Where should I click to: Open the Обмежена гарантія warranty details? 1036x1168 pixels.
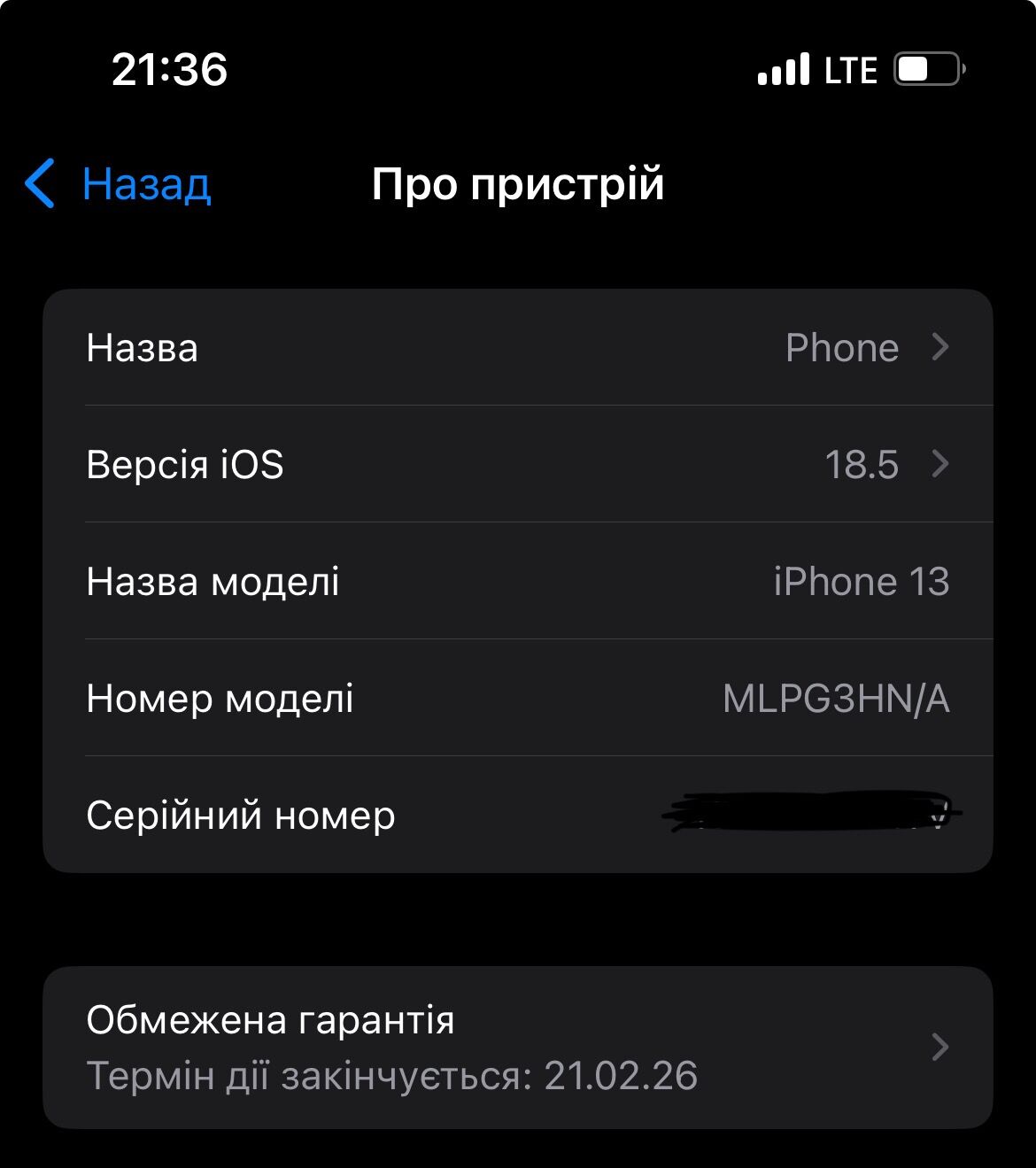pyautogui.click(x=518, y=1048)
